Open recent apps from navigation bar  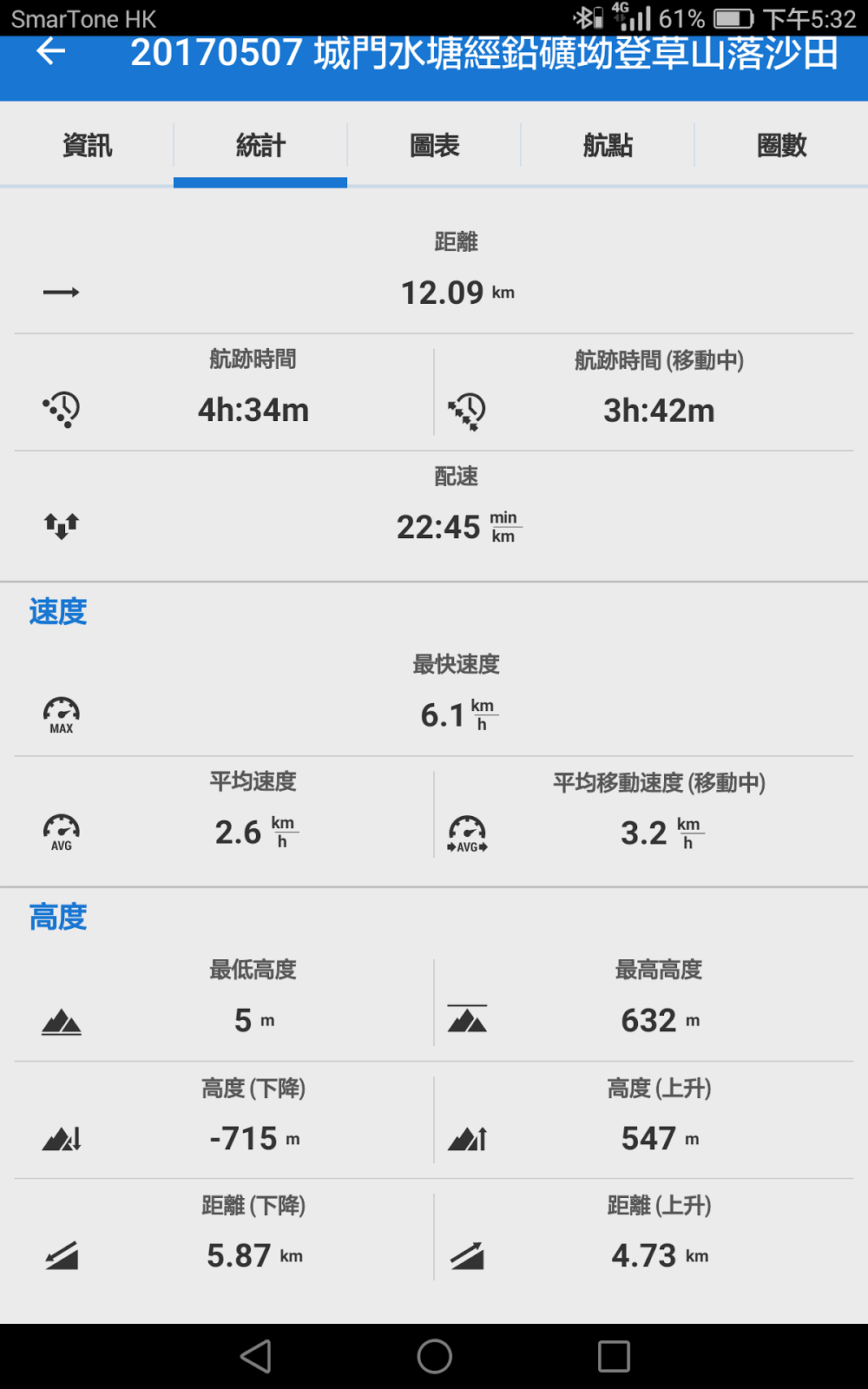(614, 1356)
